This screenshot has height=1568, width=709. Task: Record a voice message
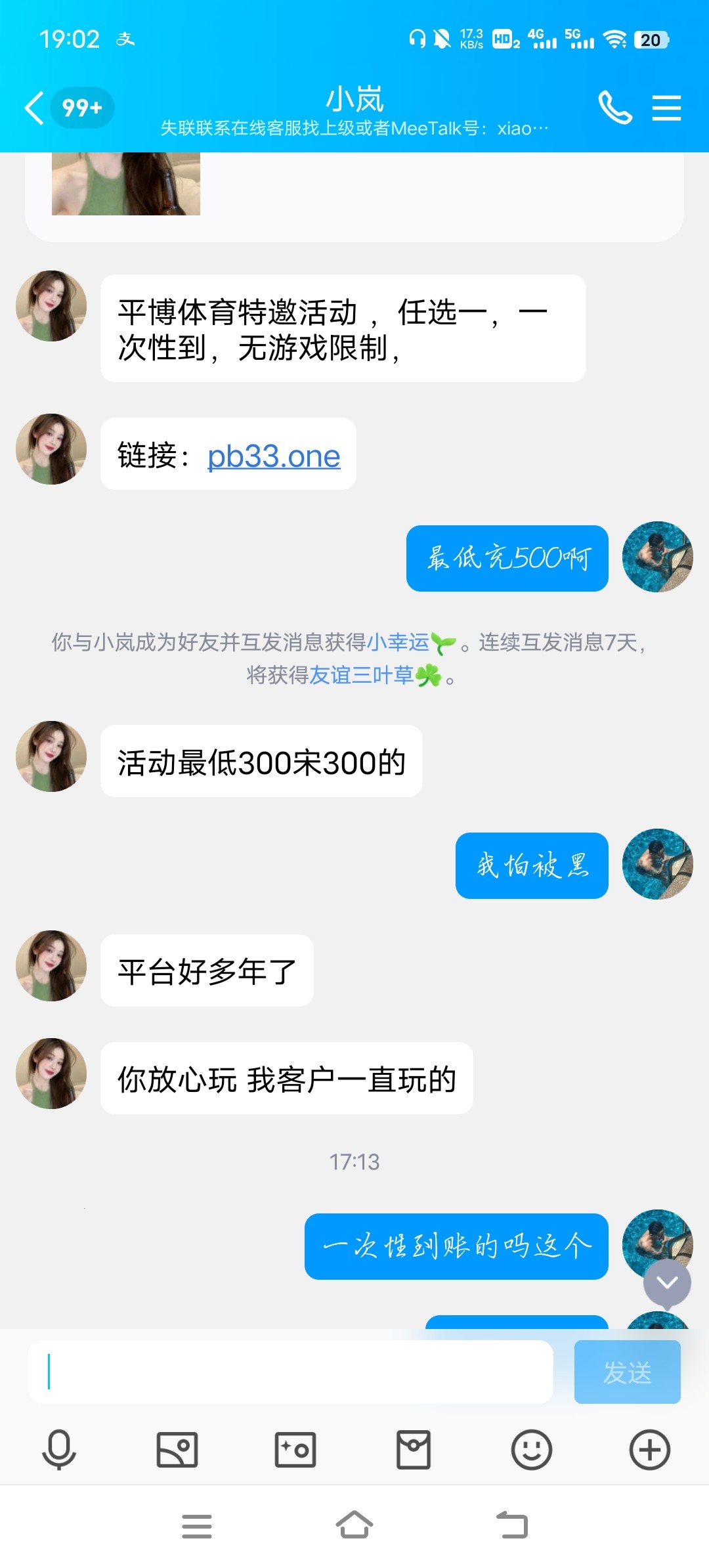pyautogui.click(x=59, y=1449)
